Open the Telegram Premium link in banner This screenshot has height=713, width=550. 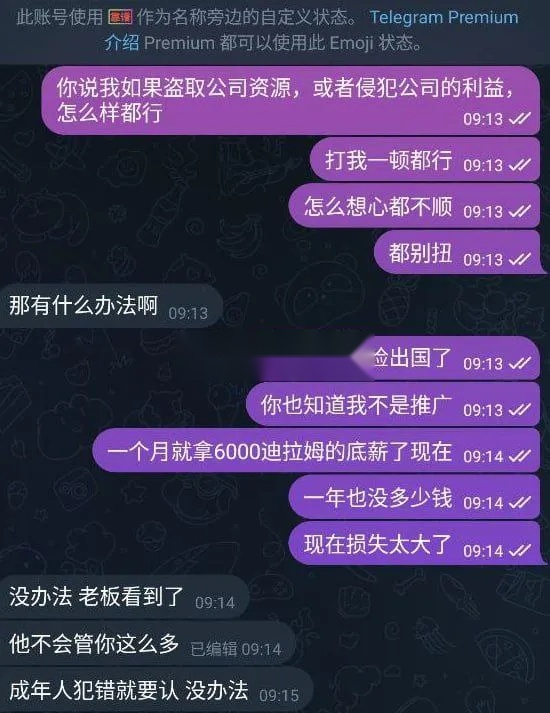444,17
